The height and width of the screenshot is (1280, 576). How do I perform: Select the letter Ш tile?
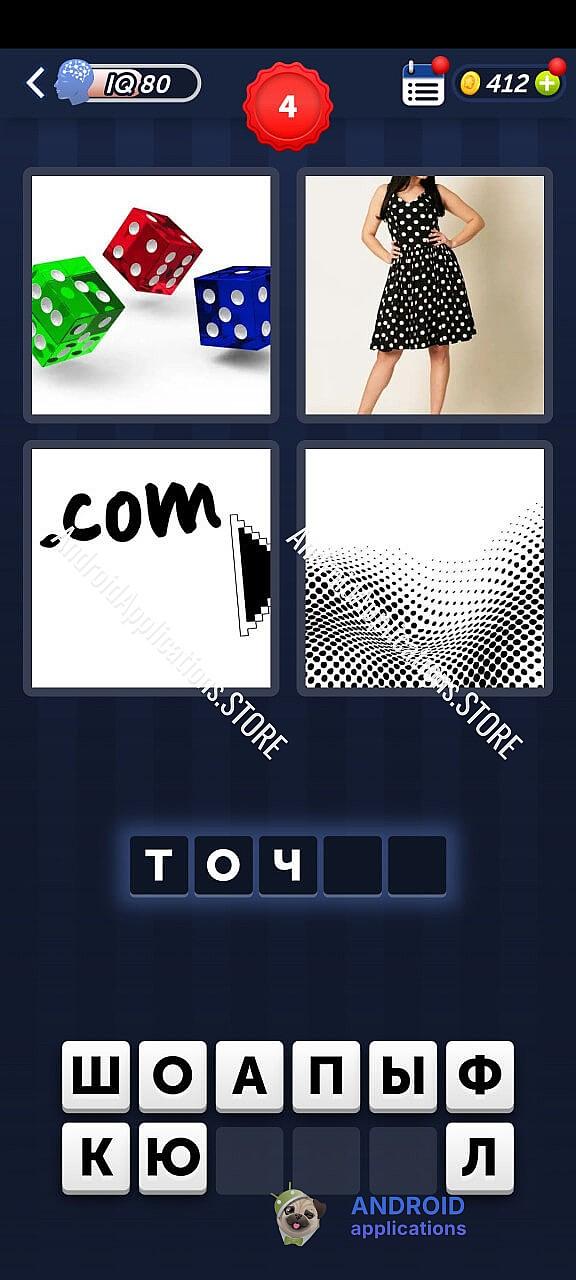coord(97,1076)
